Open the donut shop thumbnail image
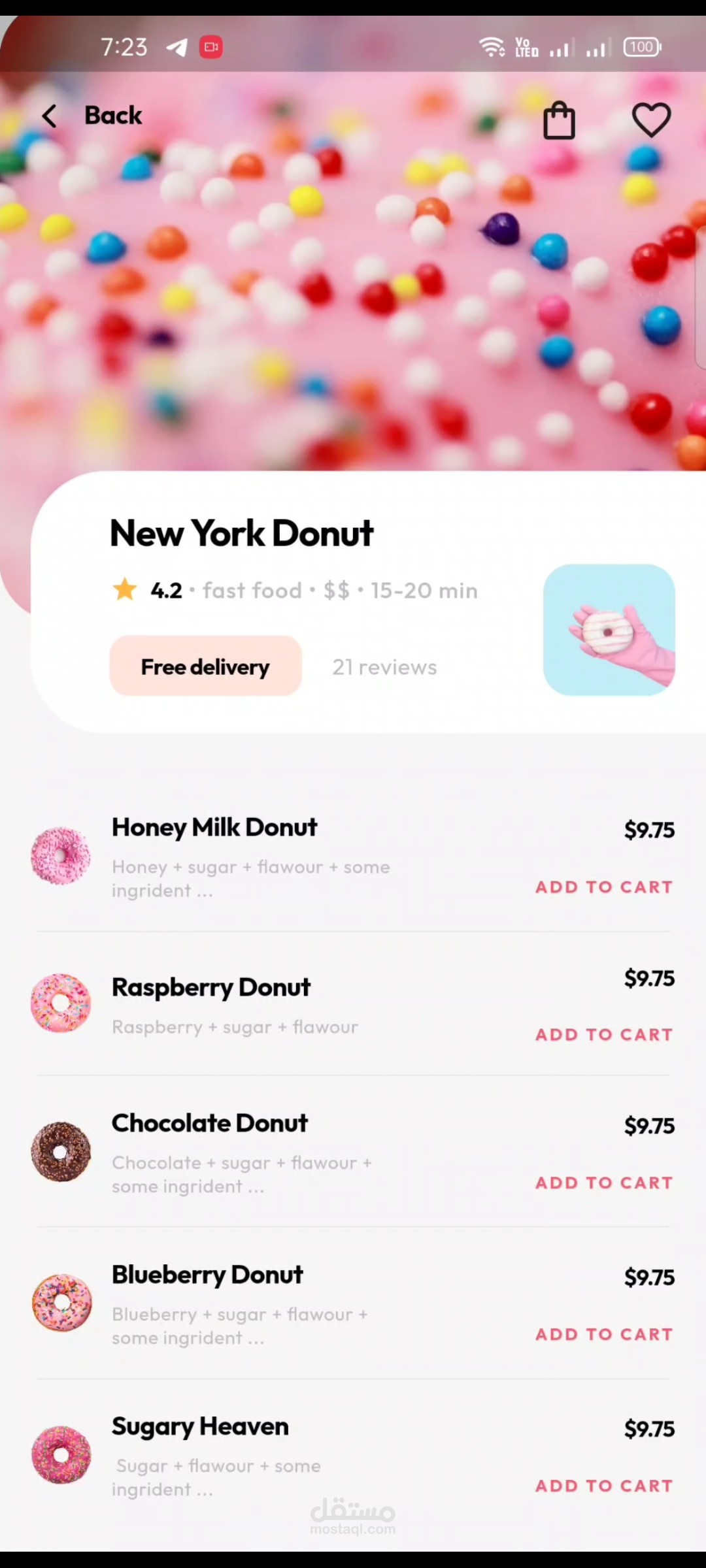Screen dimensions: 706x1568 [x=609, y=630]
